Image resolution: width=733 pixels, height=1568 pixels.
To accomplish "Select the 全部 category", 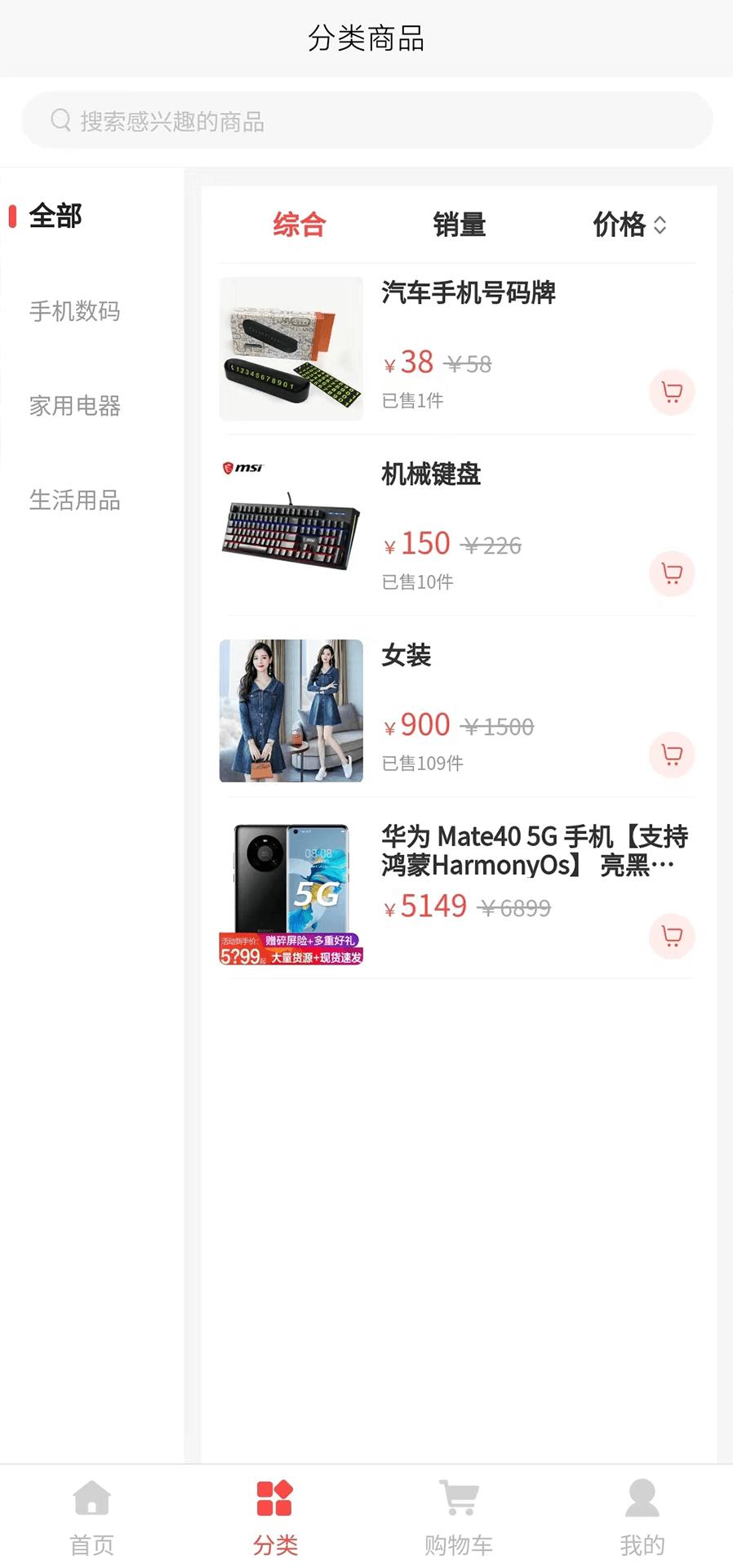I will [56, 216].
